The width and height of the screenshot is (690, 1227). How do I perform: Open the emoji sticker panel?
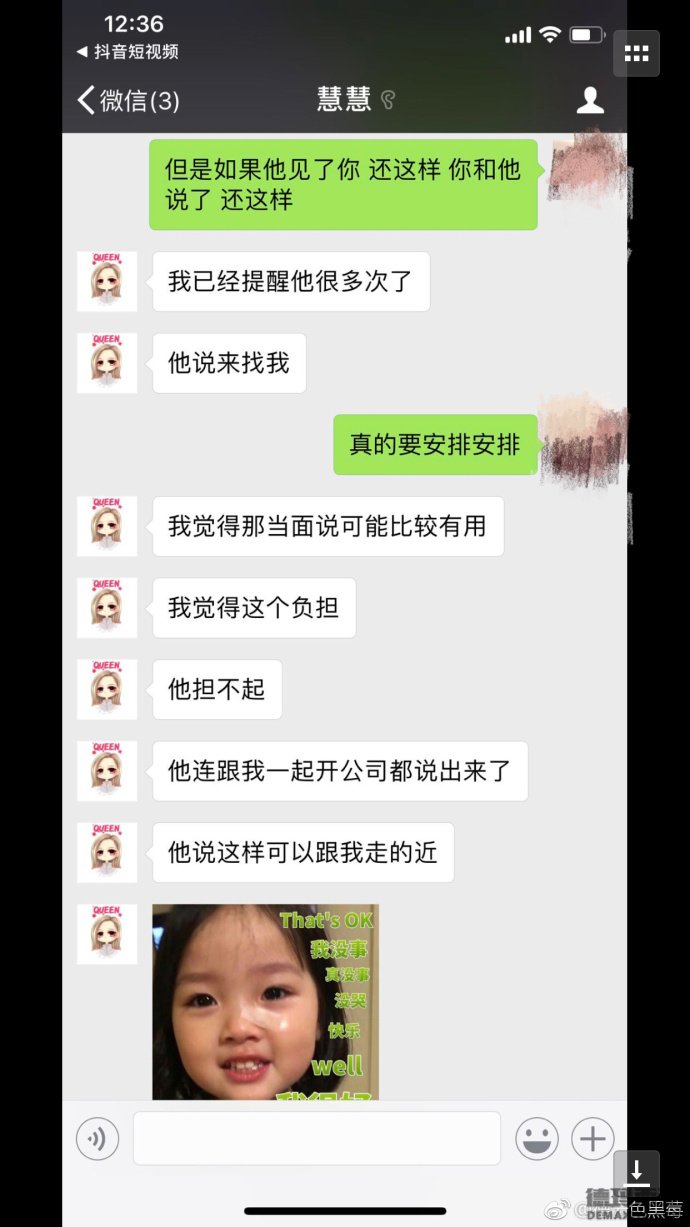pyautogui.click(x=537, y=1138)
